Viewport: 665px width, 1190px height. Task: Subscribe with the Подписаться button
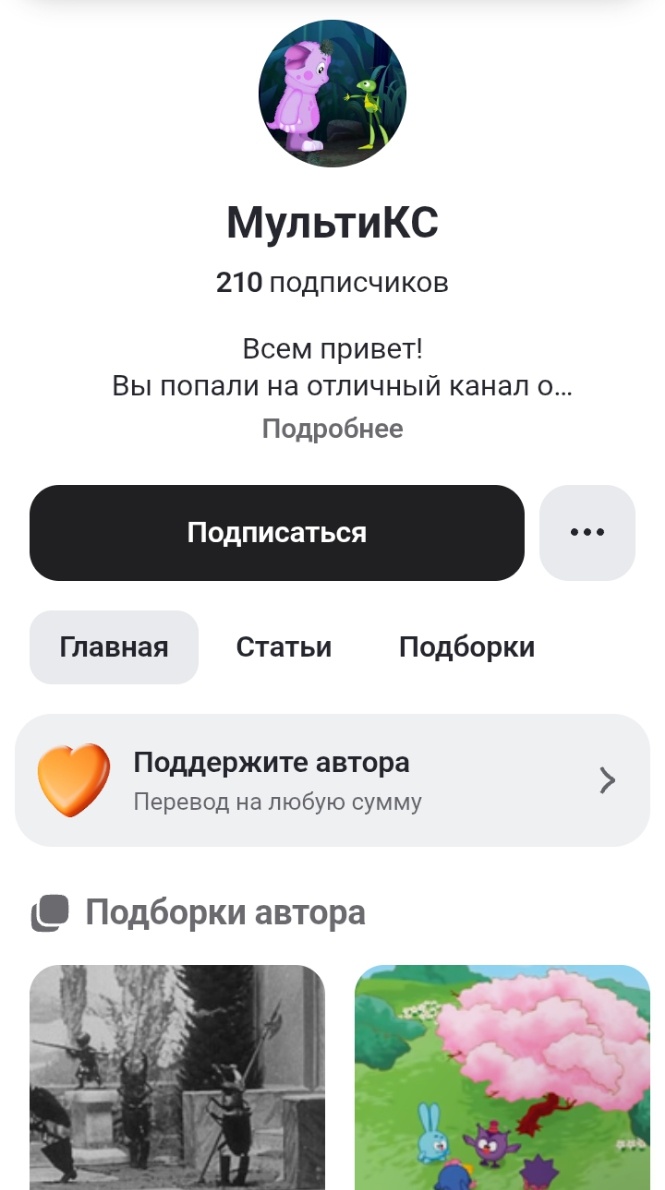[x=277, y=533]
